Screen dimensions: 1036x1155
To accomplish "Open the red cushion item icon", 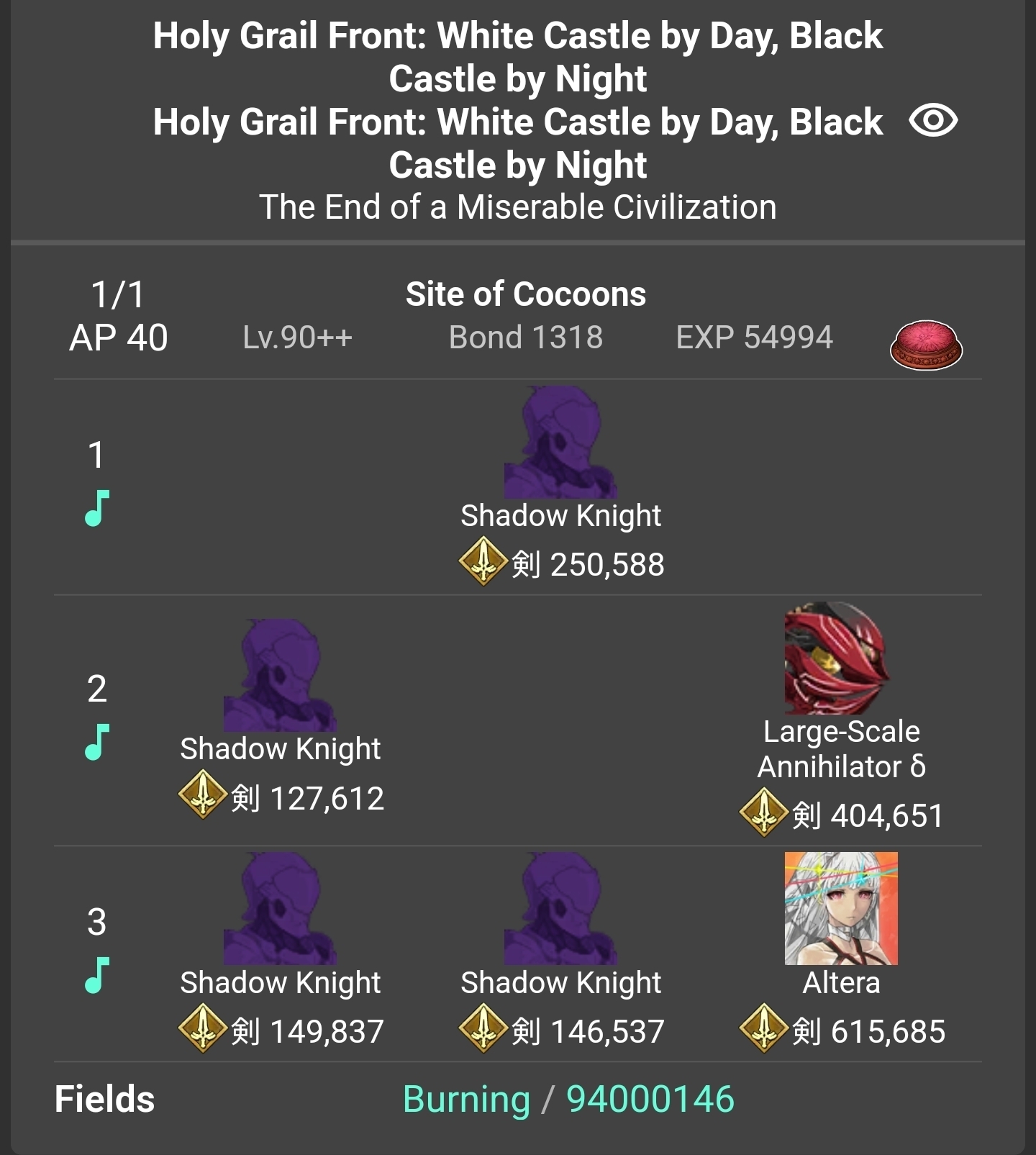I will 926,345.
